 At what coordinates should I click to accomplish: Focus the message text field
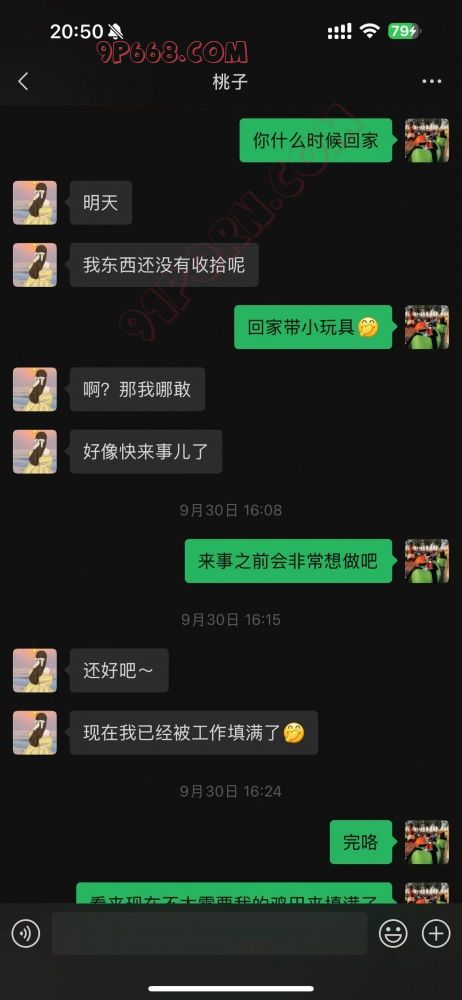(209, 934)
